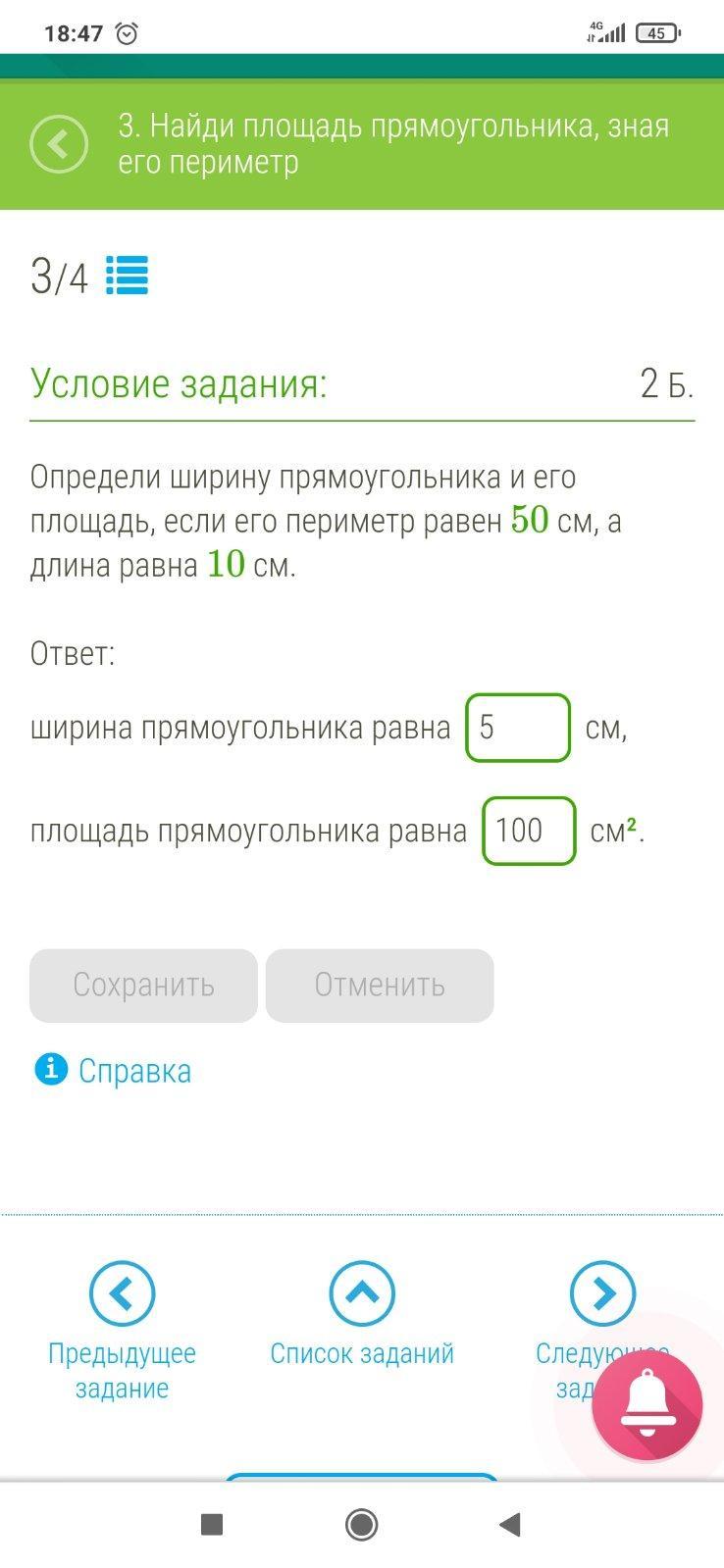Tap the system back button
Screen dimensions: 724x1568
509,1524
